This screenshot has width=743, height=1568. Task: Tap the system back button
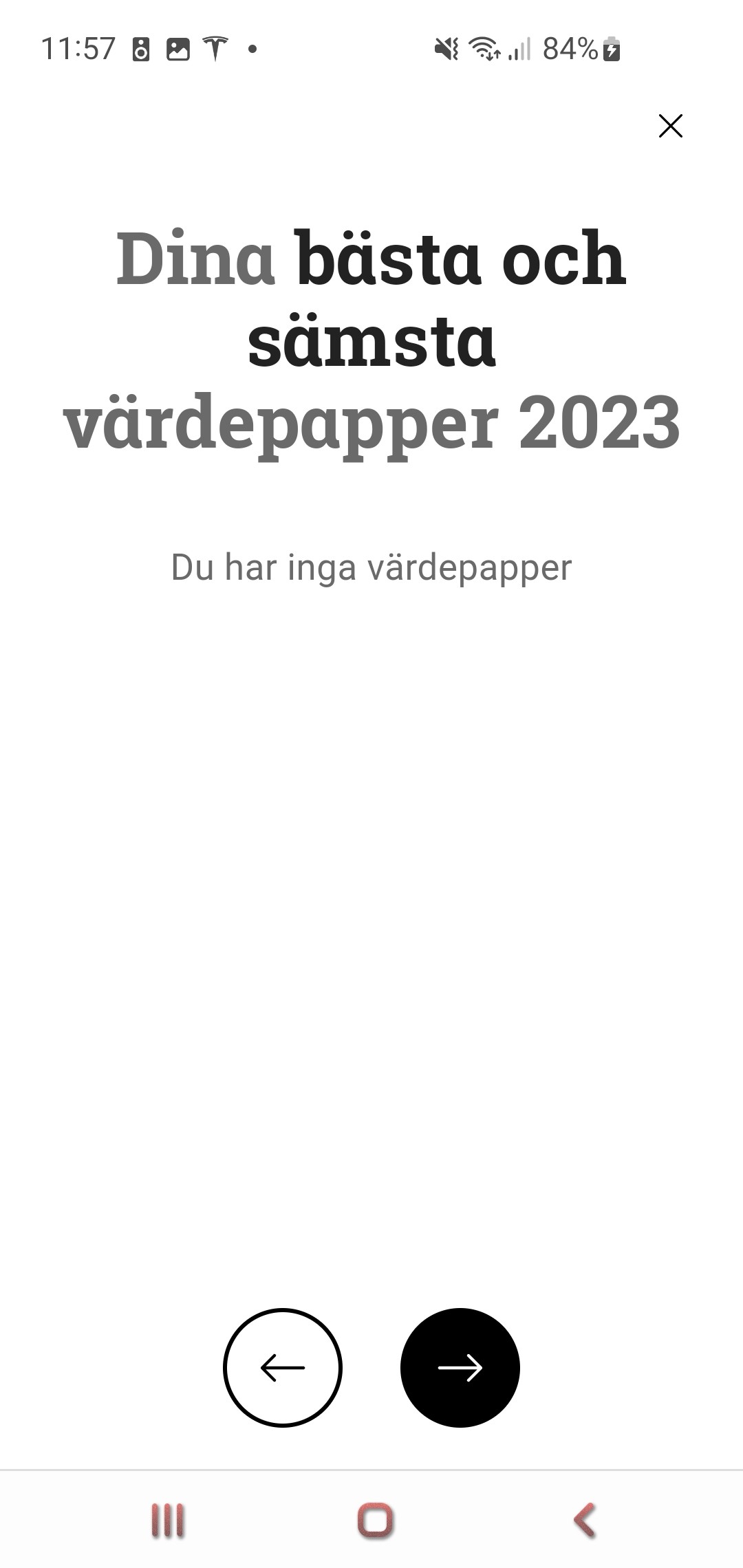pyautogui.click(x=585, y=1520)
